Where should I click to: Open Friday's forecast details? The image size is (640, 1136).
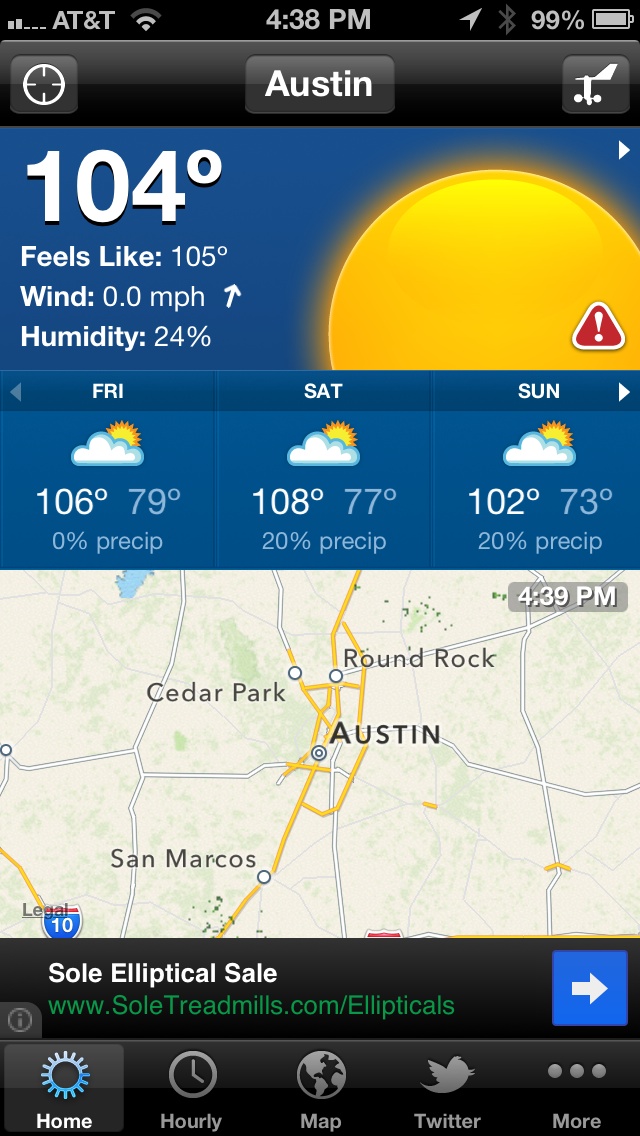click(108, 470)
